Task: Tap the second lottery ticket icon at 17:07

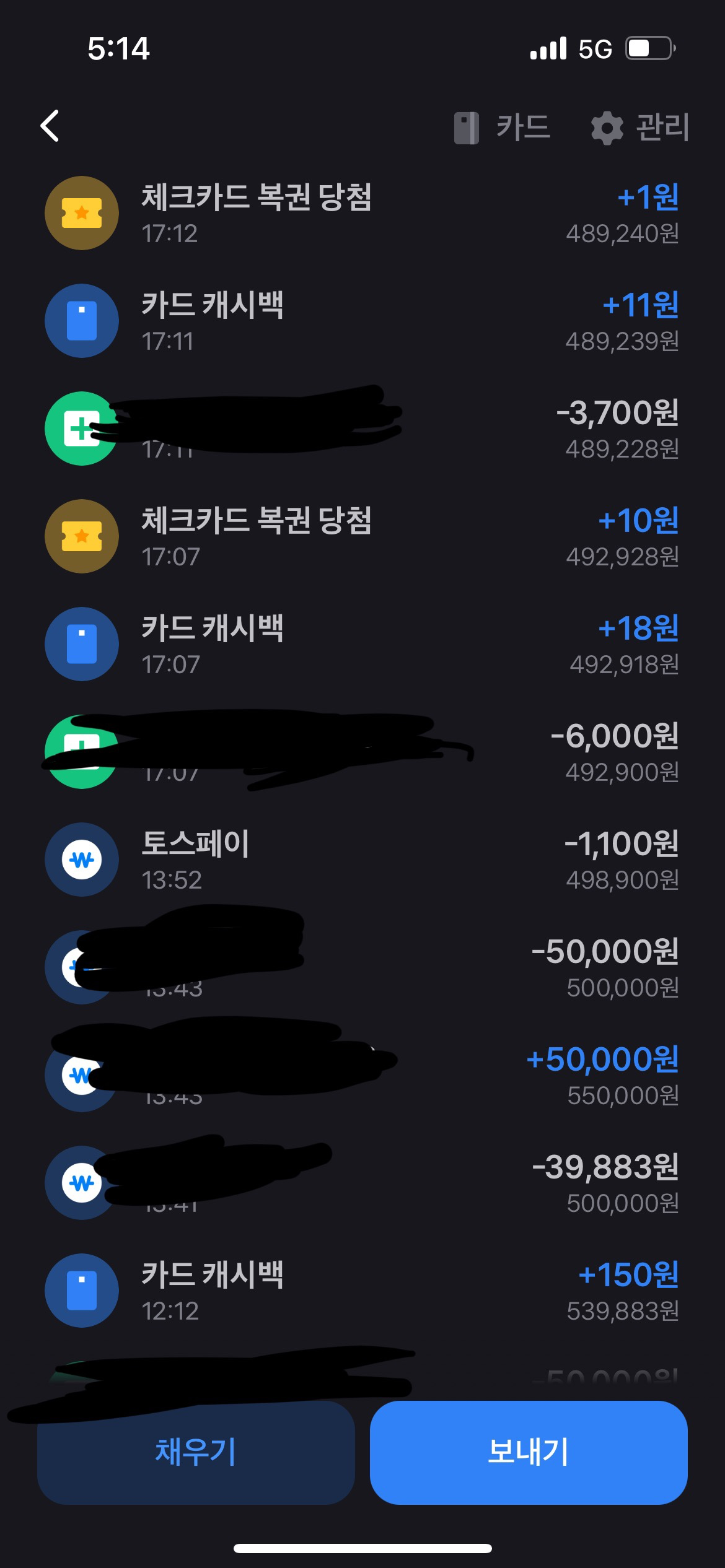Action: coord(81,536)
